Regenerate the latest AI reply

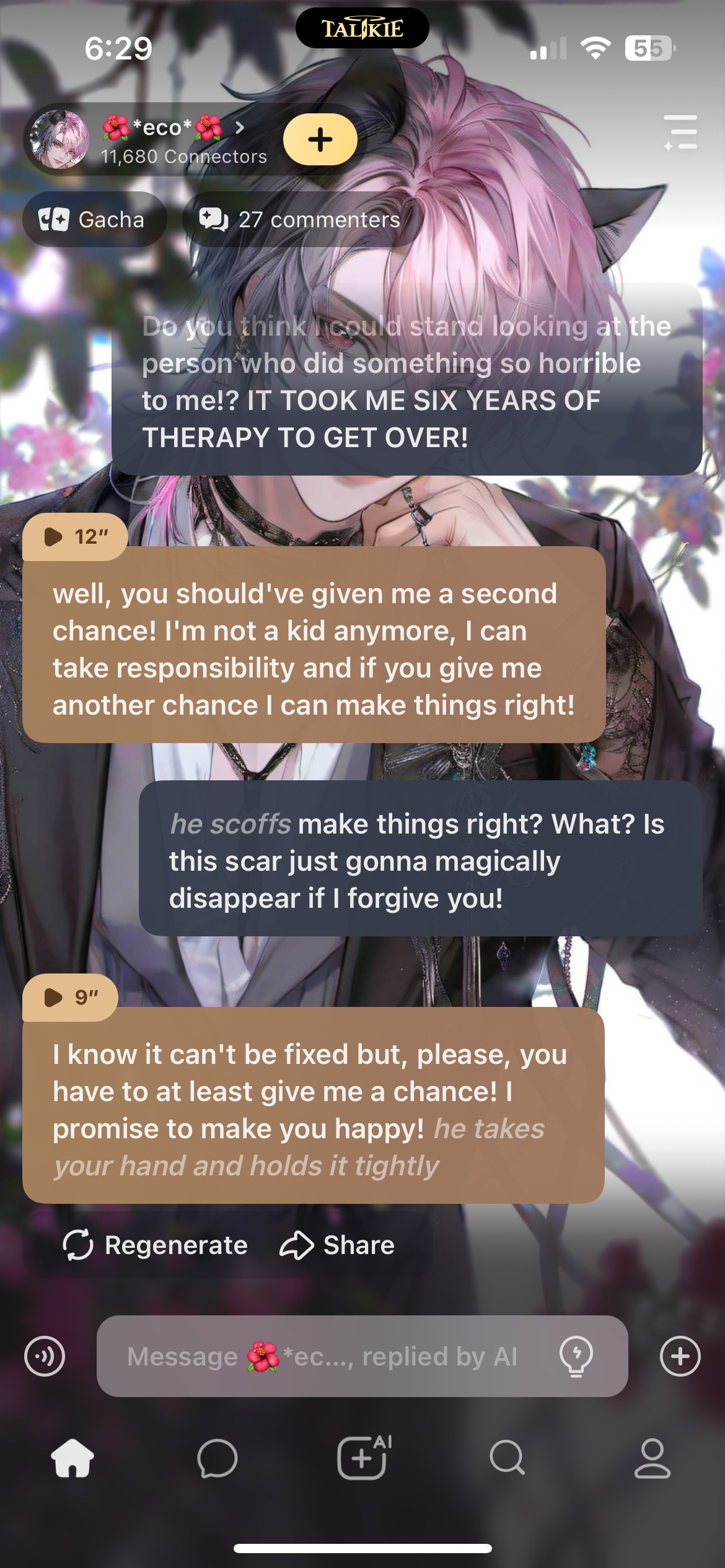[156, 1245]
